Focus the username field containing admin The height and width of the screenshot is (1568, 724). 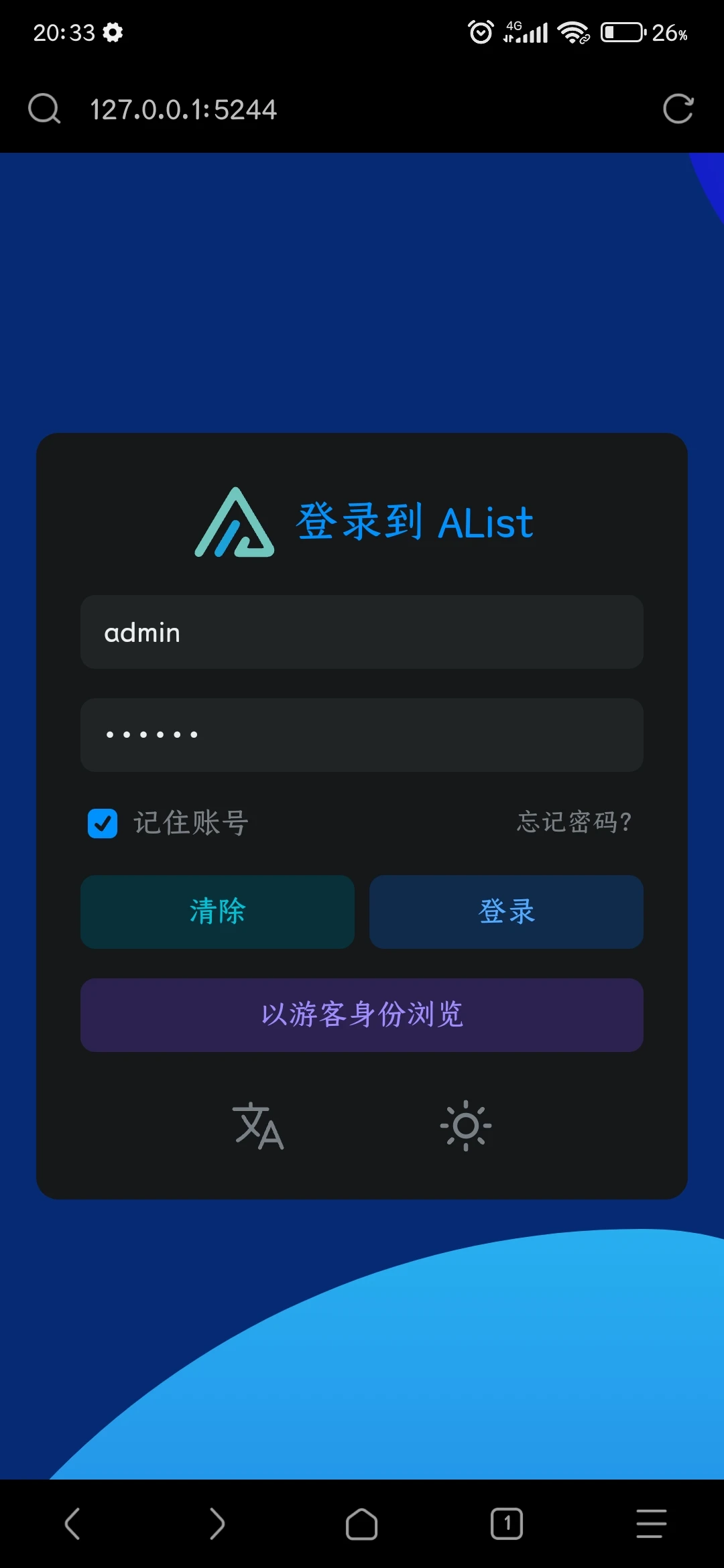(x=362, y=632)
